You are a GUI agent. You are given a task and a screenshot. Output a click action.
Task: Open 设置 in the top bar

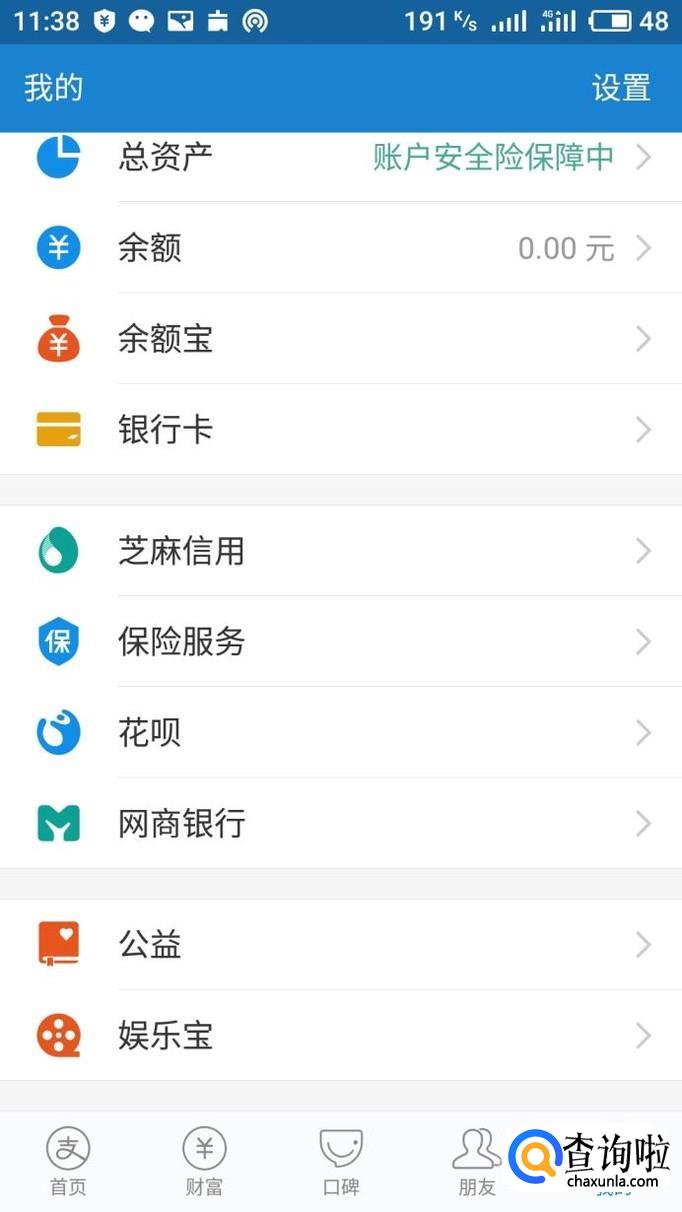point(621,88)
